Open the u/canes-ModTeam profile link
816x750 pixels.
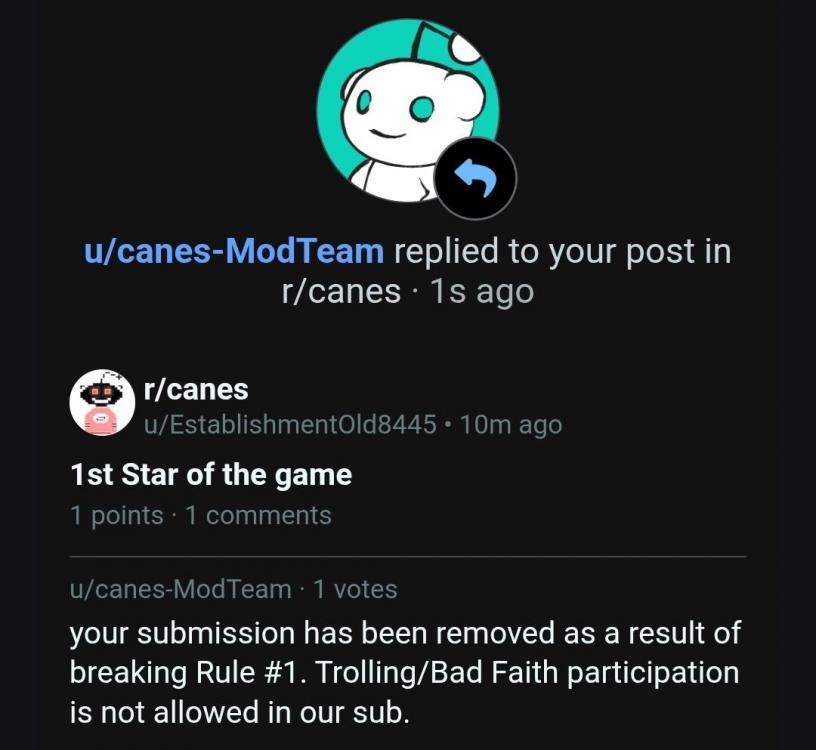234,251
